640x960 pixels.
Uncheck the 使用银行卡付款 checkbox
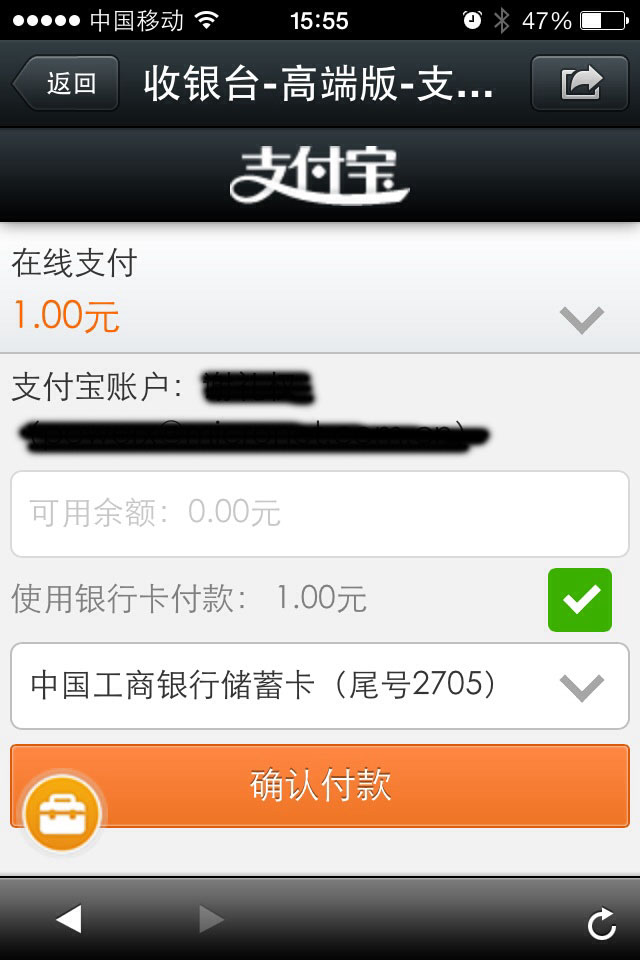pyautogui.click(x=579, y=600)
